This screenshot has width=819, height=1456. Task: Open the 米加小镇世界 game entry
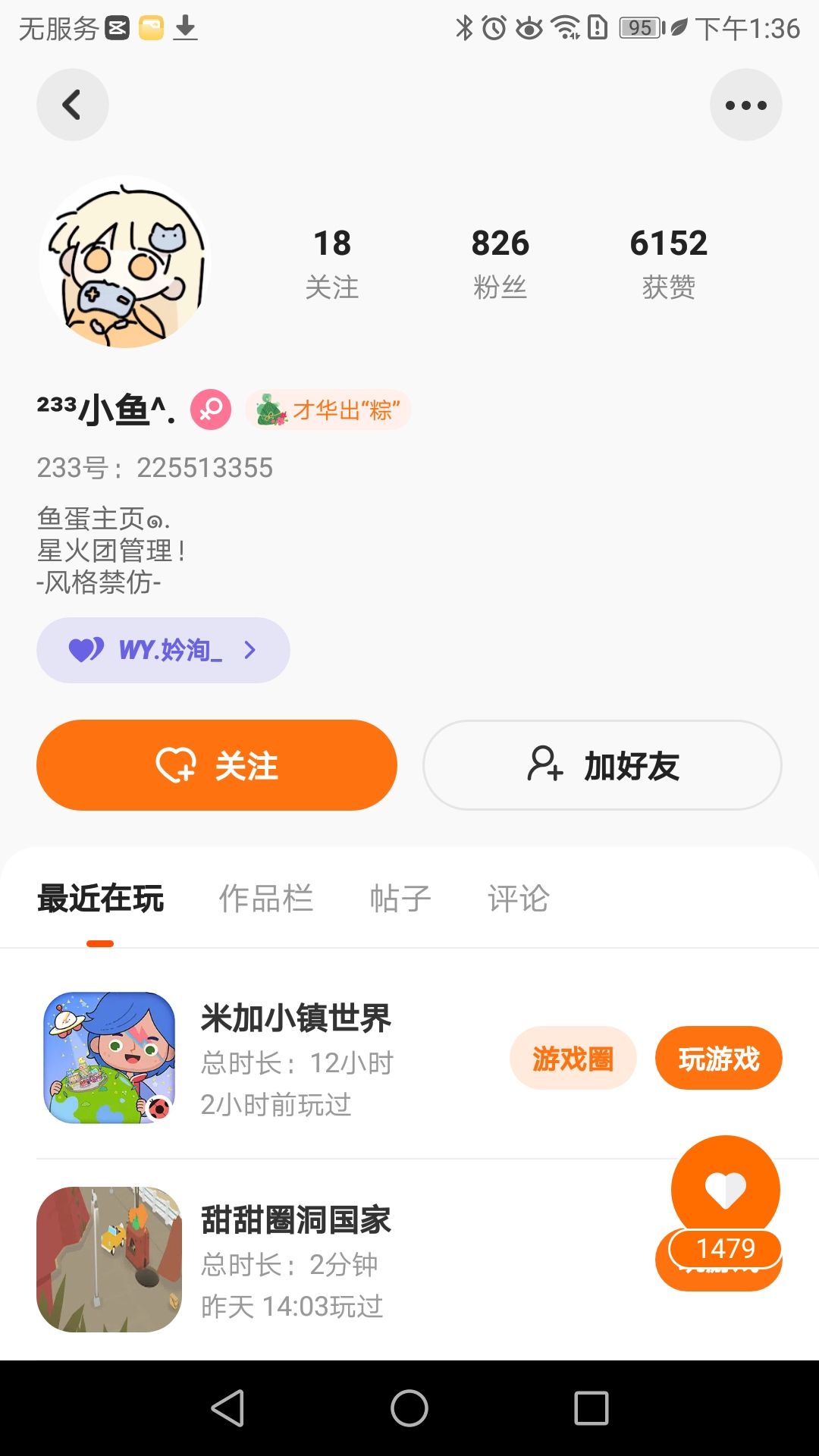(296, 1059)
